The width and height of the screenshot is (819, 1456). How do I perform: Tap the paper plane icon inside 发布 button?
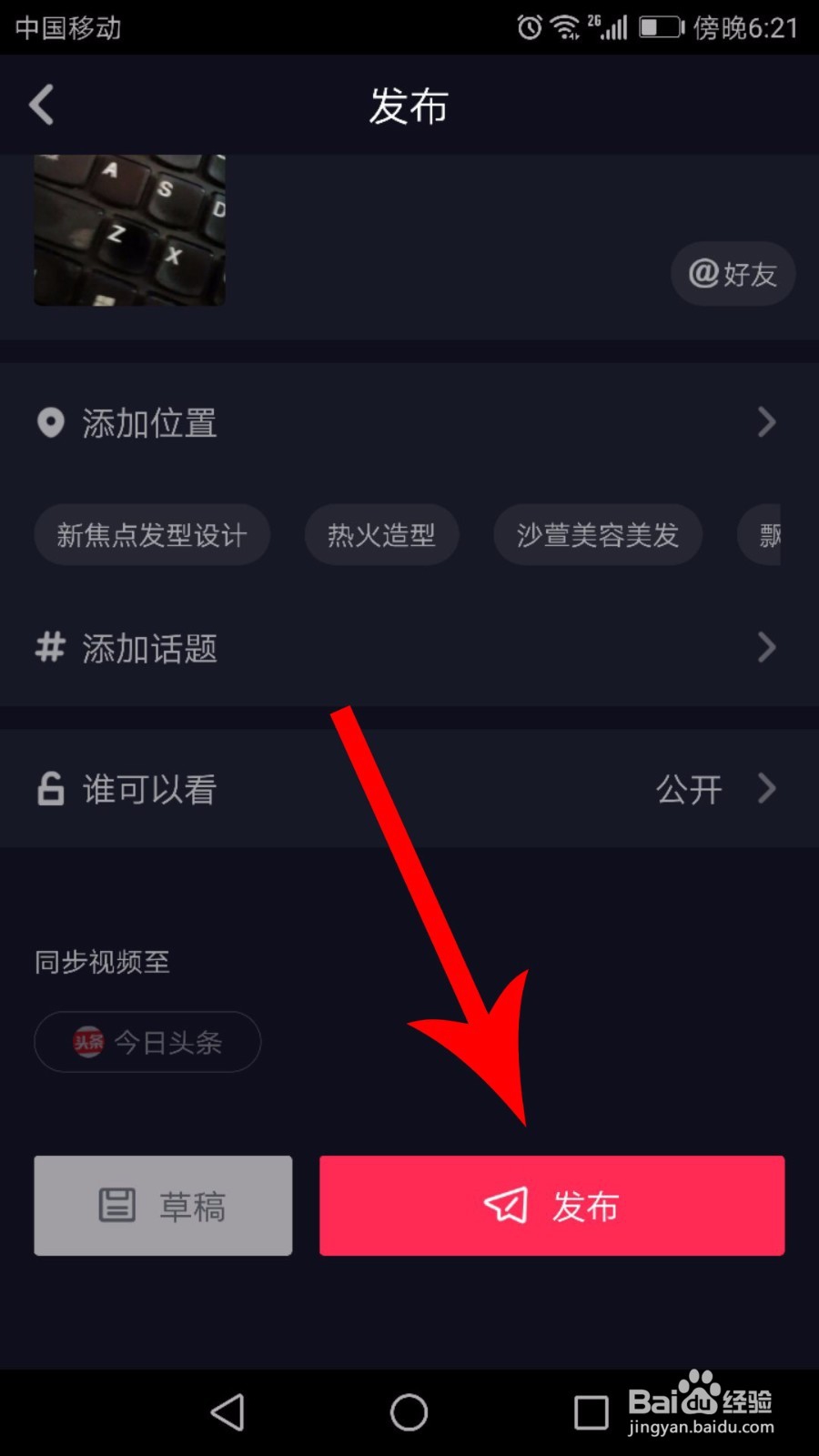coord(506,1205)
